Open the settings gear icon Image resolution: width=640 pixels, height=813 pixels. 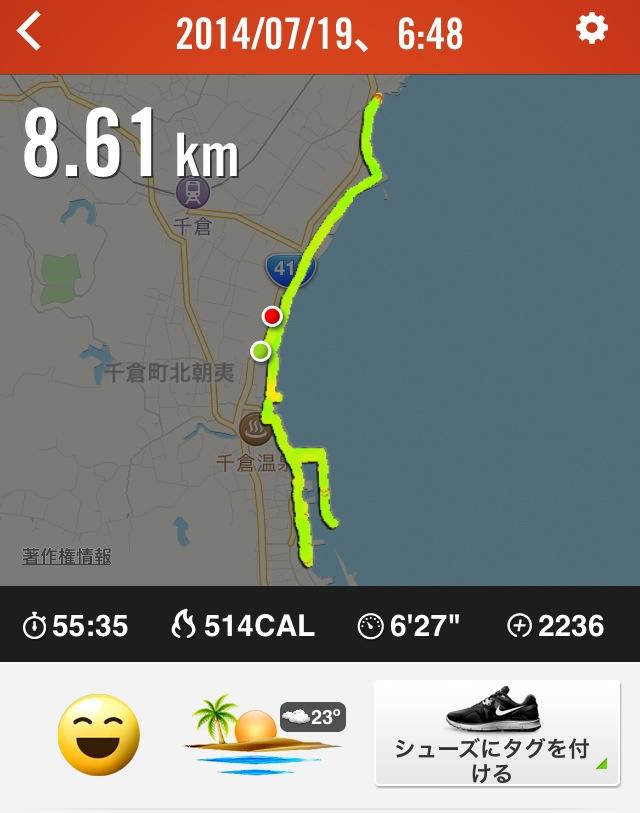point(592,29)
